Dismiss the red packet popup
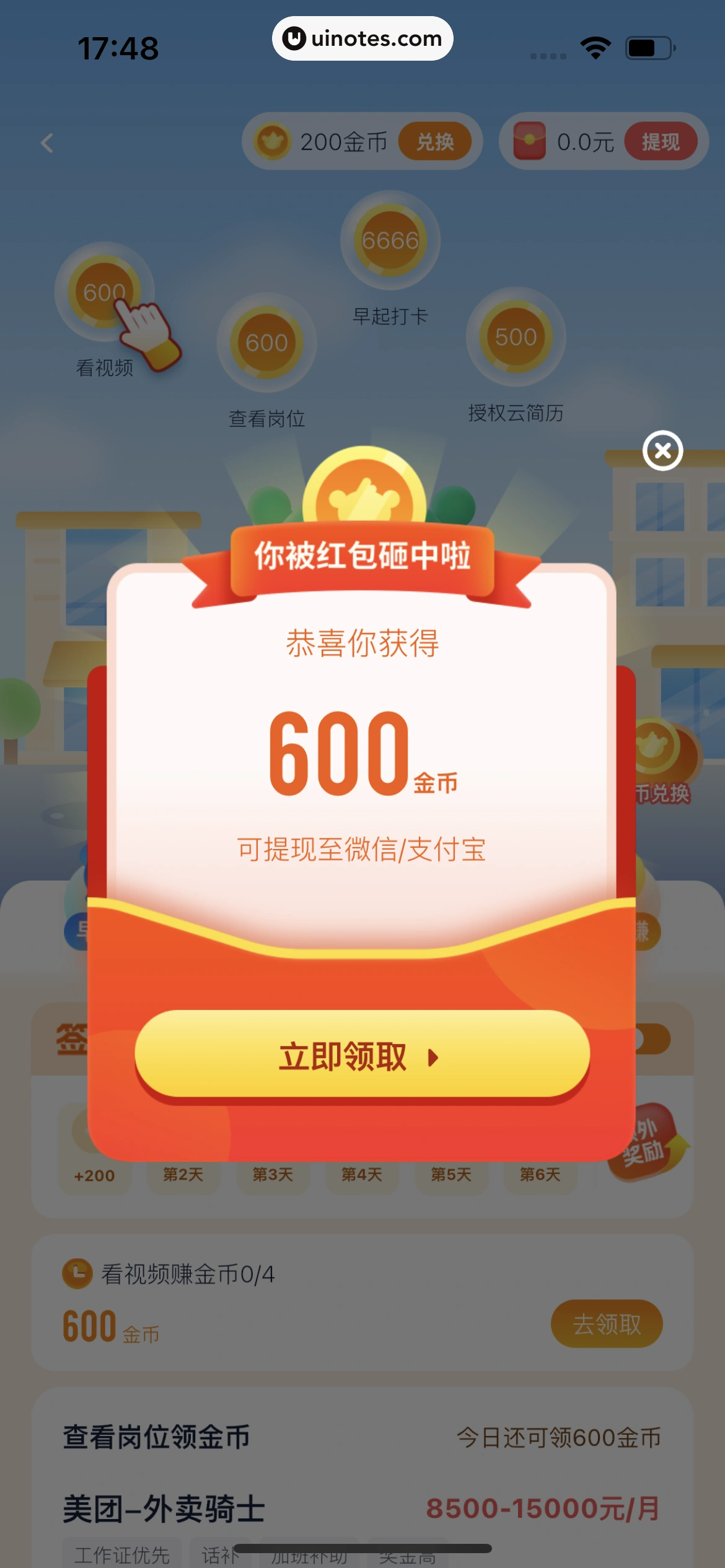This screenshot has height=1568, width=725. (x=662, y=450)
